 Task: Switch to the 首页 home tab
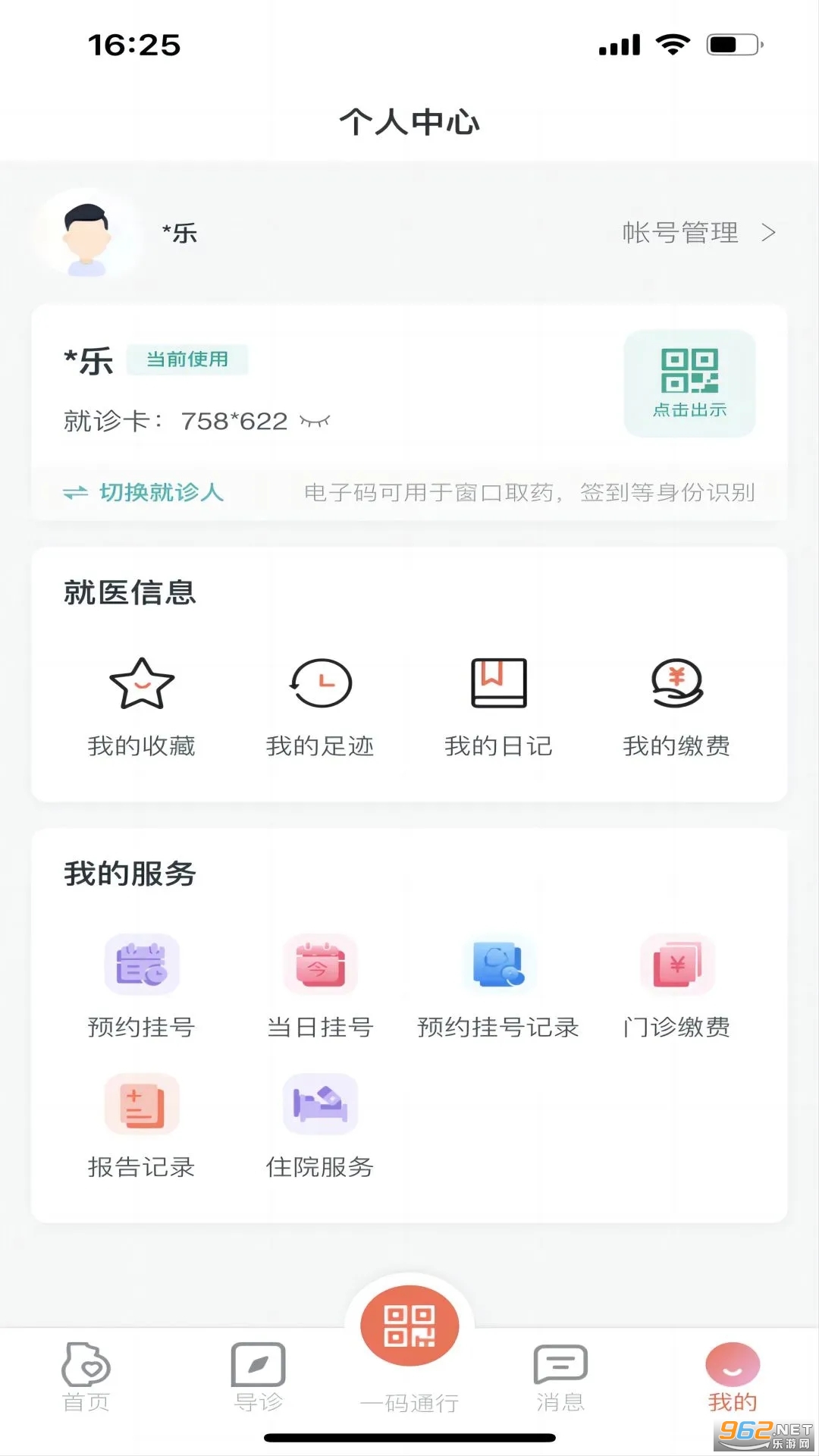(x=86, y=1378)
